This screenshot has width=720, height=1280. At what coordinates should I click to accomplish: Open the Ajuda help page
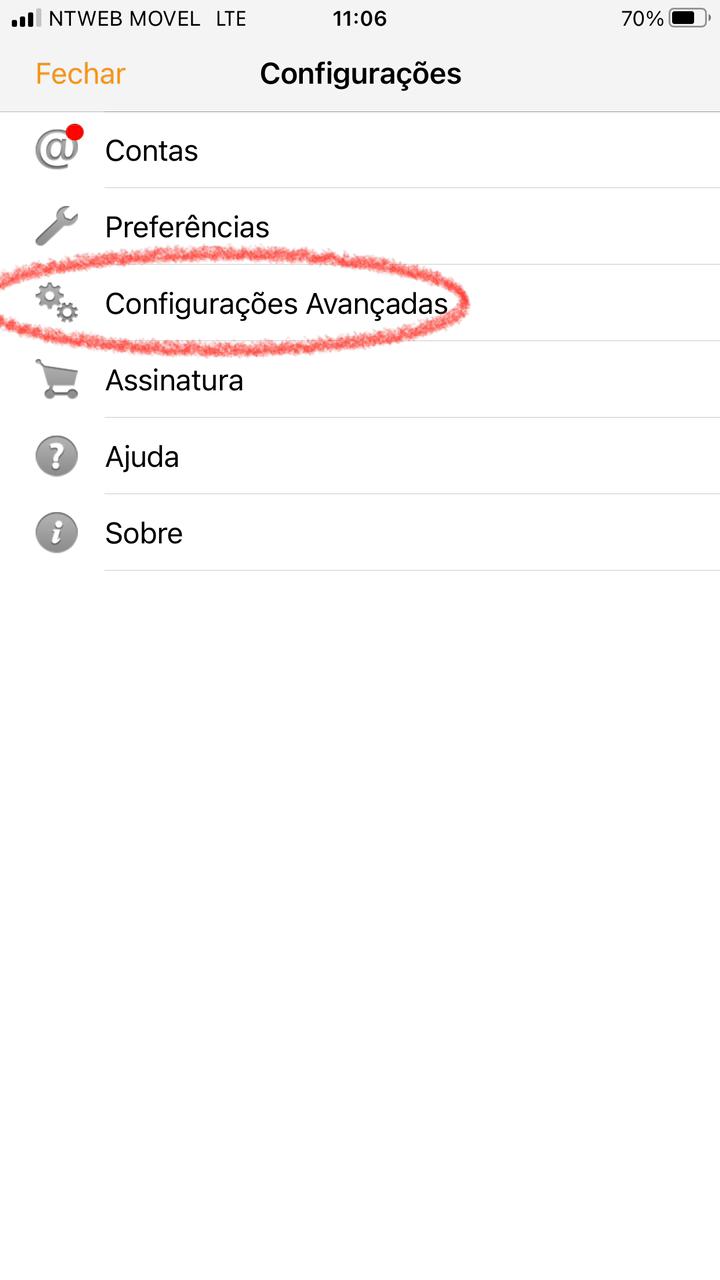coord(360,457)
